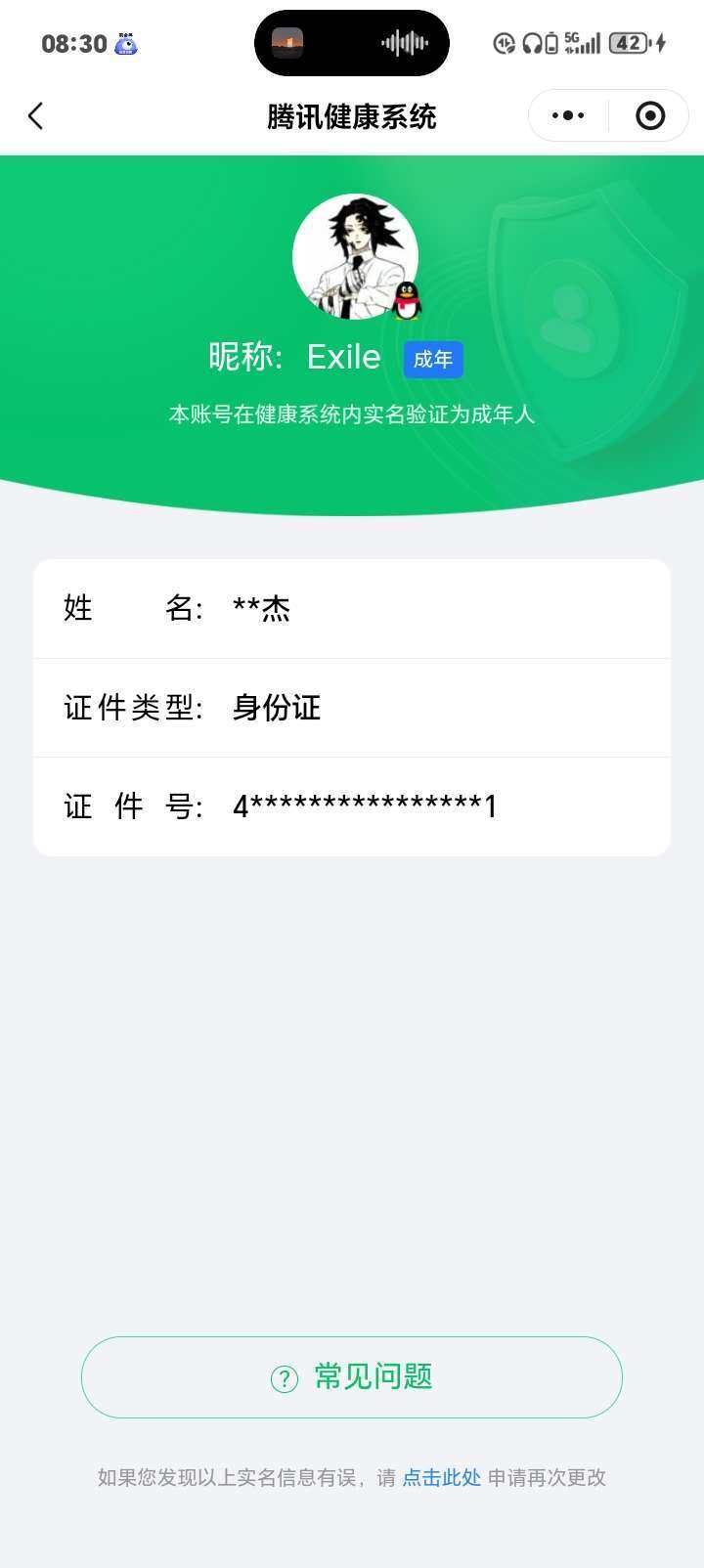Image resolution: width=704 pixels, height=1568 pixels.
Task: Select the 姓名 name row showing **杰
Action: pyautogui.click(x=352, y=608)
